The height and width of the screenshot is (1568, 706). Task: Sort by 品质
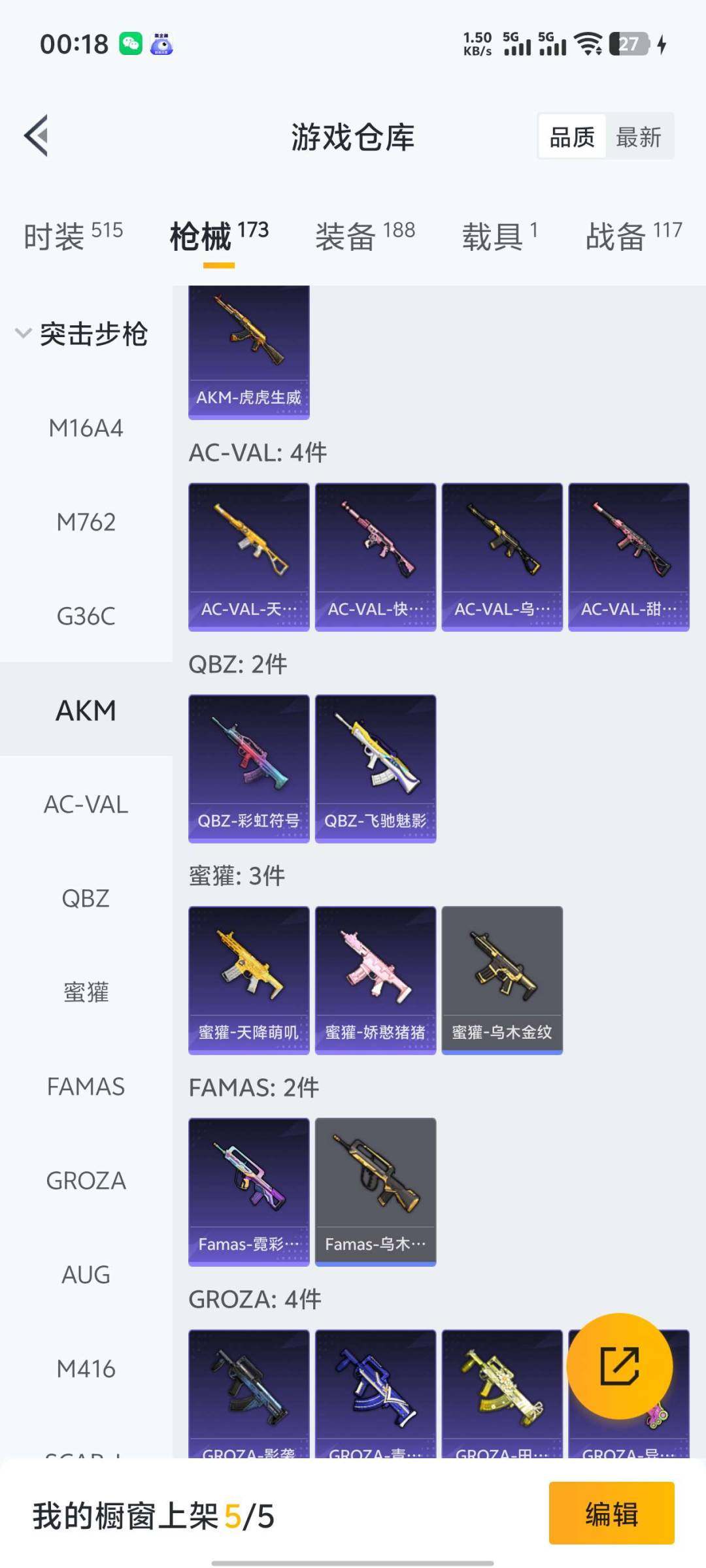click(572, 137)
